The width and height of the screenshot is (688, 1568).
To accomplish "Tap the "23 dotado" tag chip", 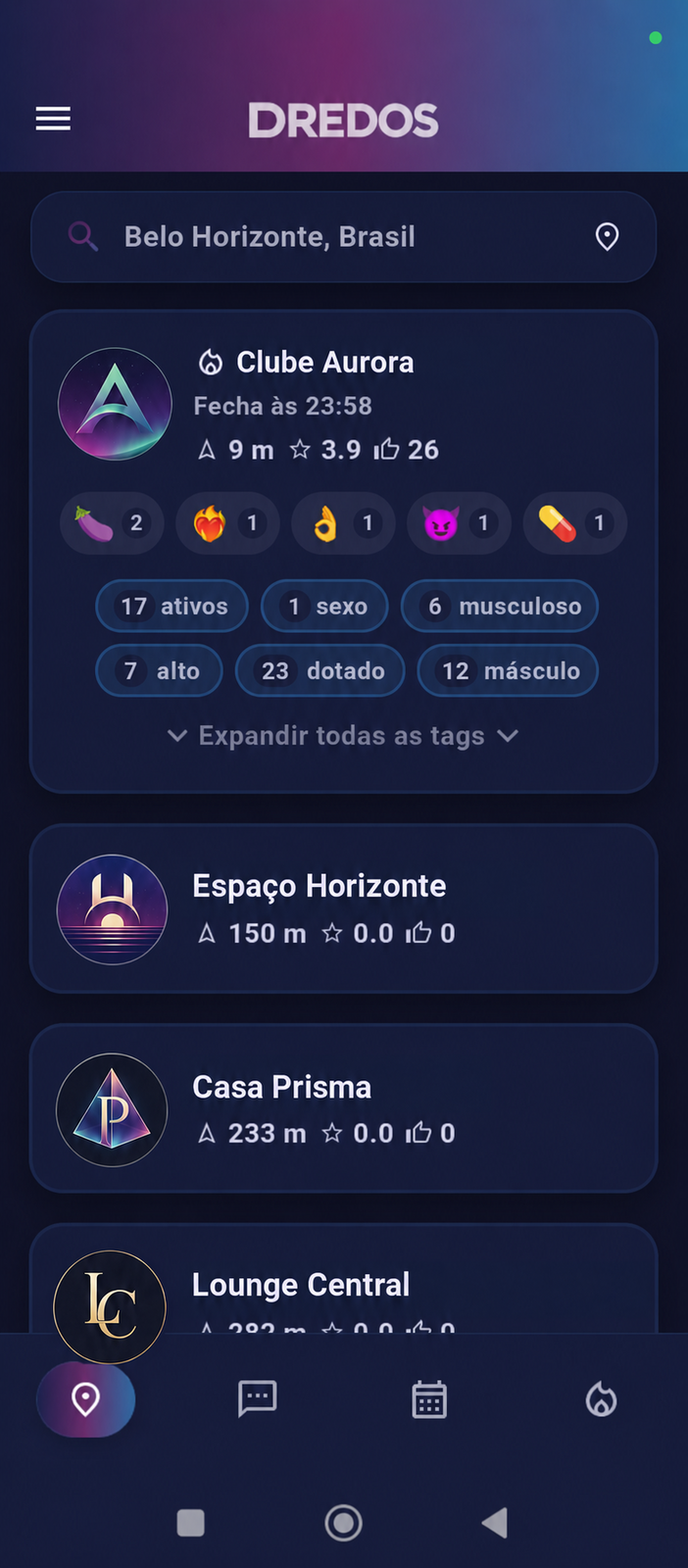I will [320, 671].
